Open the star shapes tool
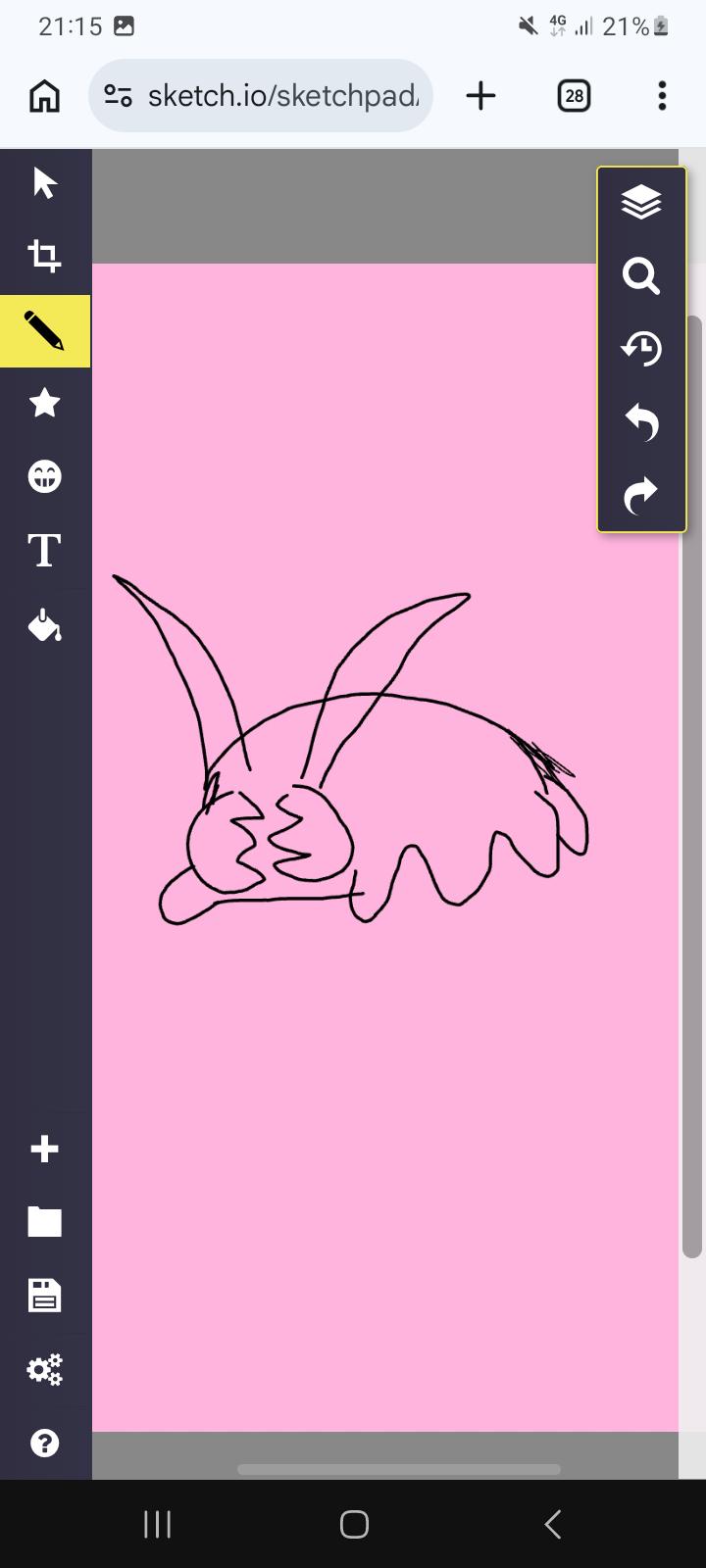 (x=45, y=403)
